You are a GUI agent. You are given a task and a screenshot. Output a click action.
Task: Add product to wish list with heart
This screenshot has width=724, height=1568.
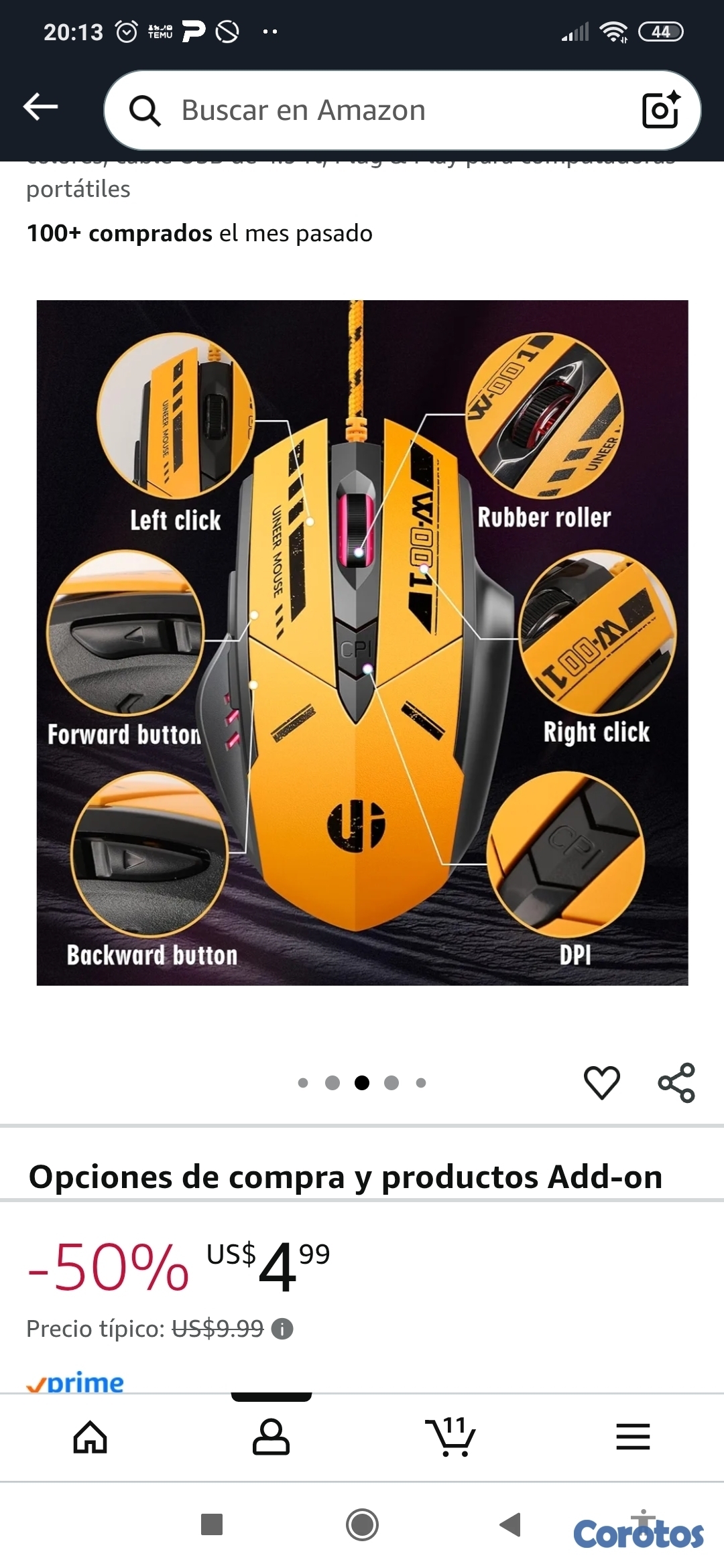point(601,1082)
